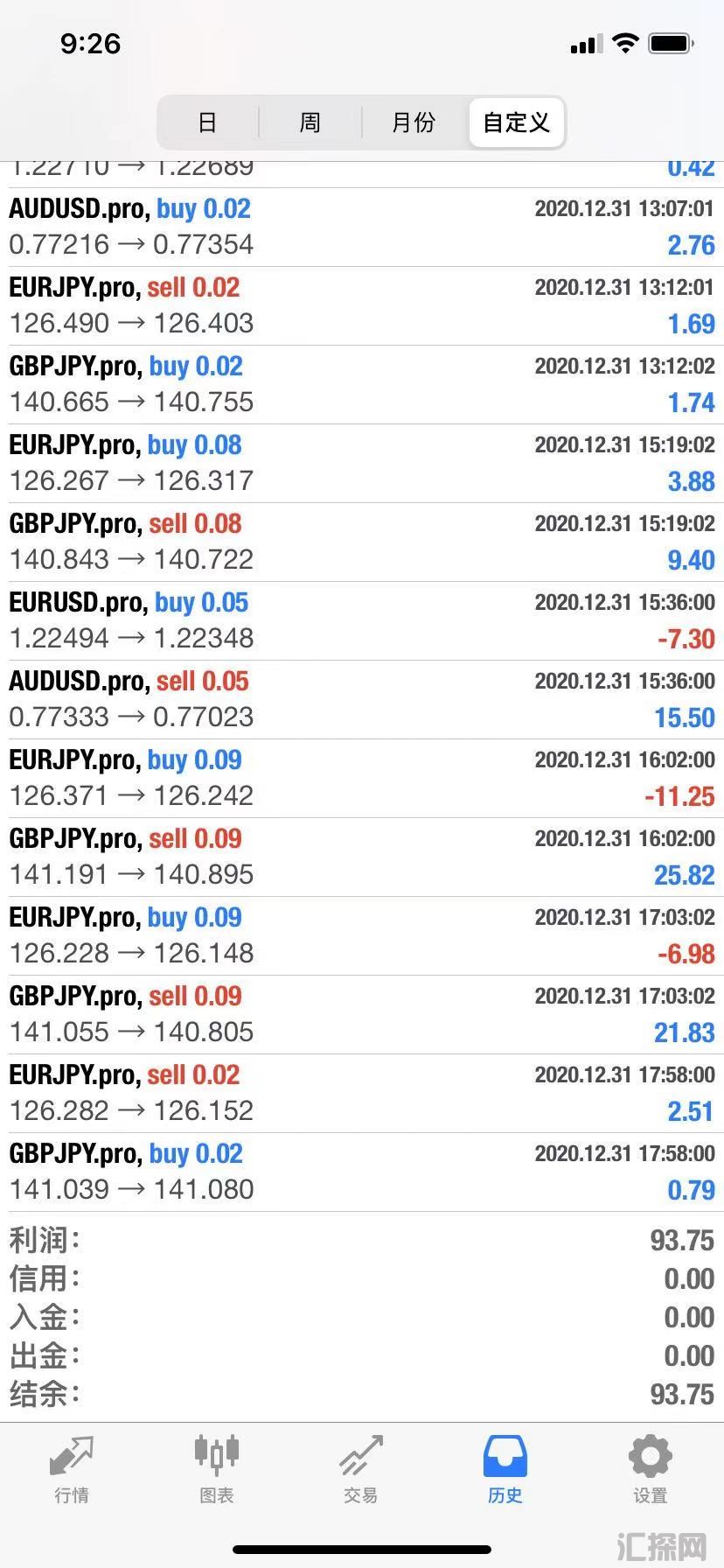This screenshot has height=1568, width=724.
Task: Expand the EURJPY.pro trade with -11.25 loss
Action: click(x=362, y=778)
